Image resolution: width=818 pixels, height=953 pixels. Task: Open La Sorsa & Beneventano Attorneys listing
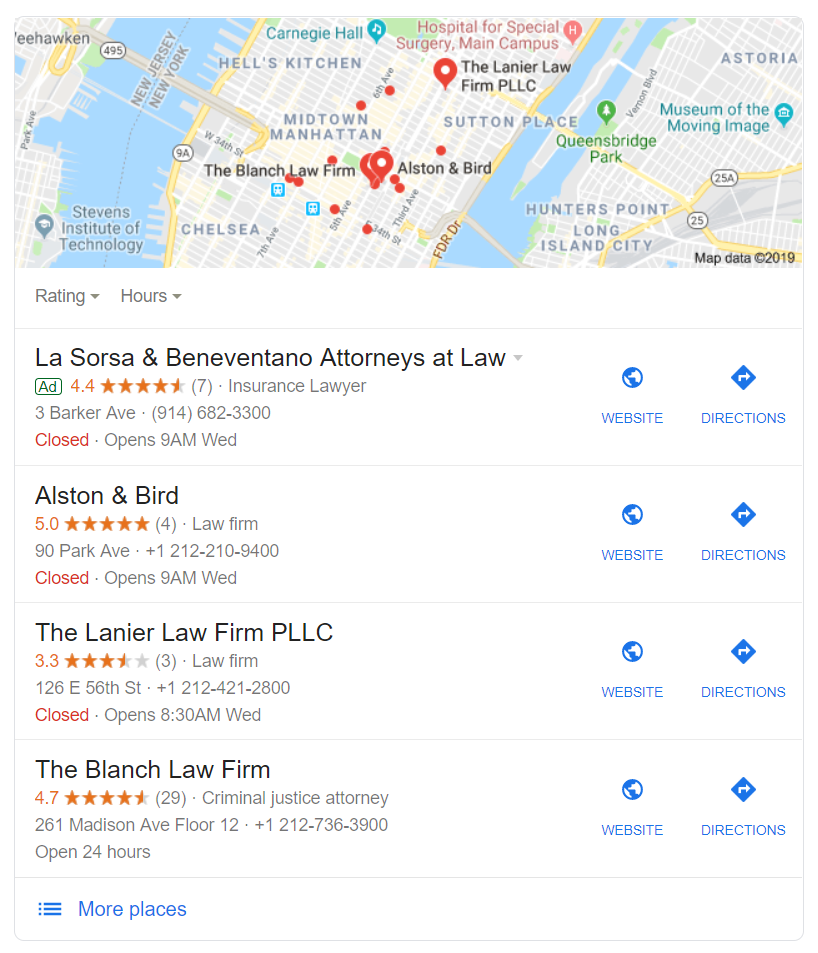point(270,358)
